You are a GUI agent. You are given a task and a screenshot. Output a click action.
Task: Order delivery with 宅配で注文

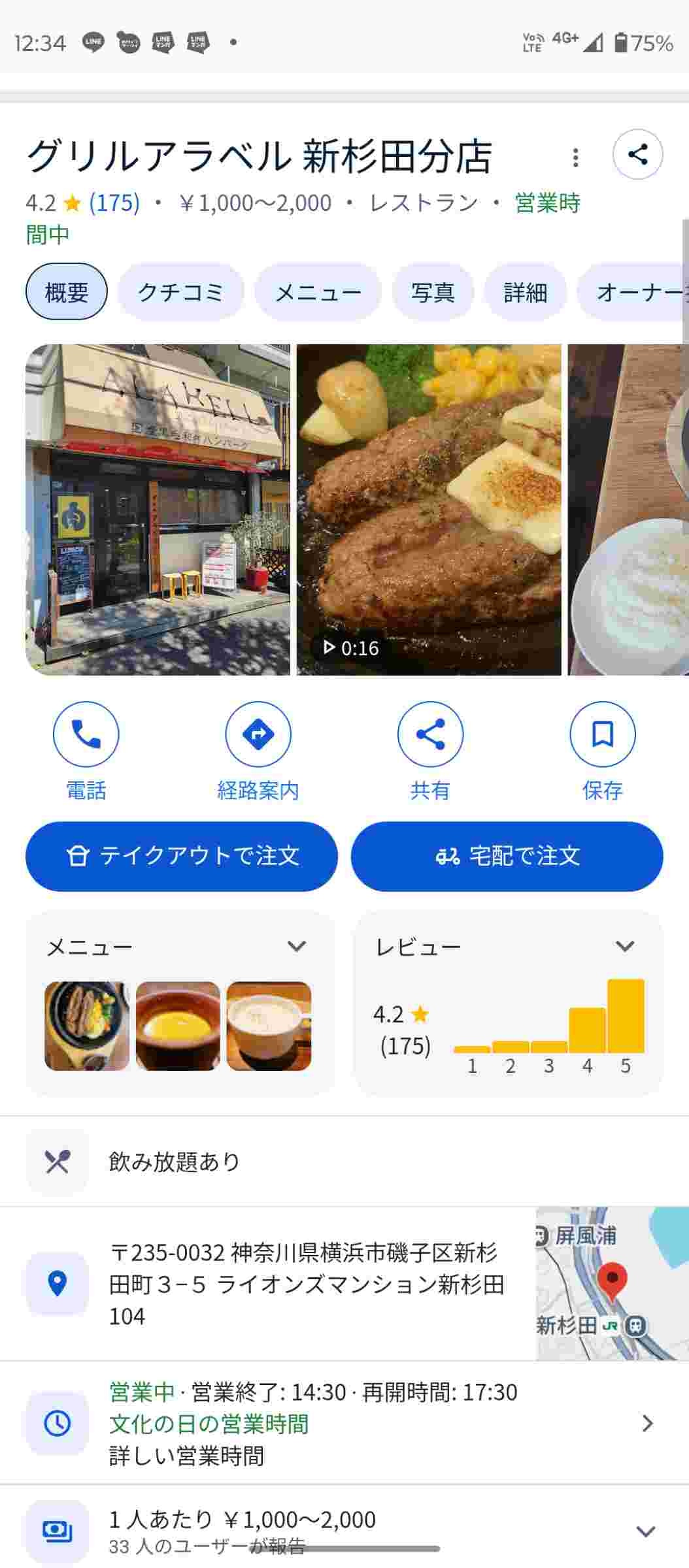(x=507, y=856)
